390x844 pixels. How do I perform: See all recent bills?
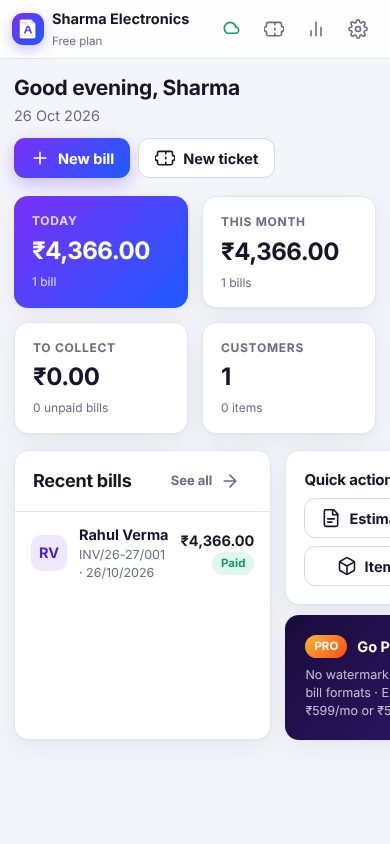[x=204, y=481]
